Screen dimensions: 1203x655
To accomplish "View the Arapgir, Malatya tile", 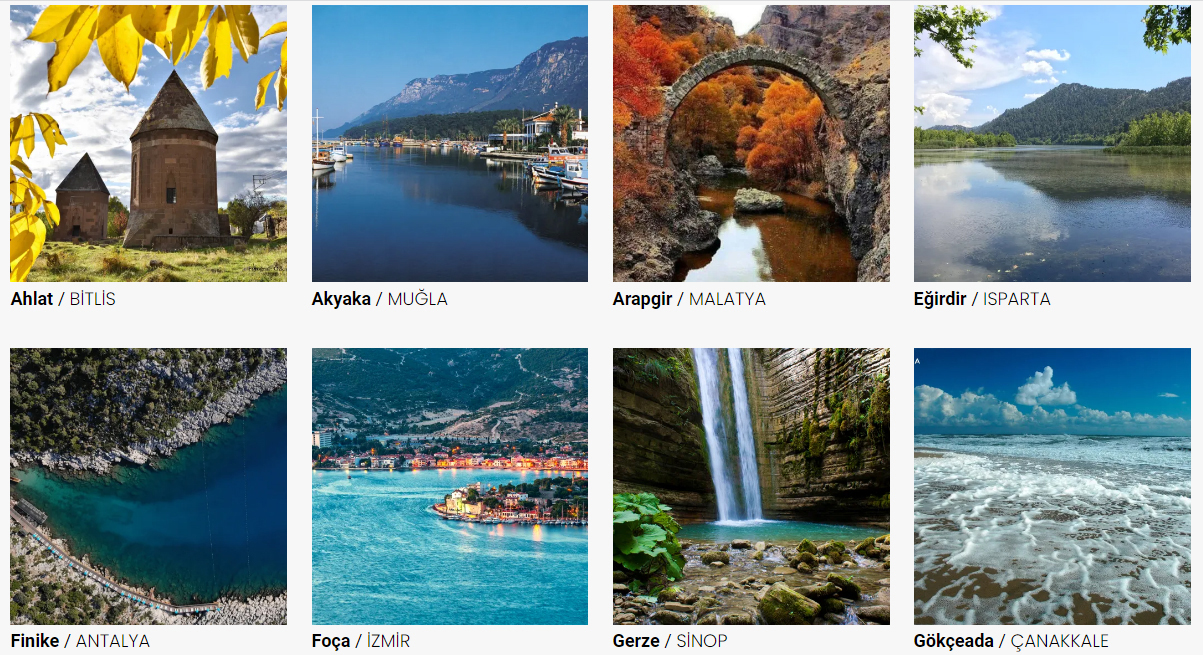I will 750,143.
